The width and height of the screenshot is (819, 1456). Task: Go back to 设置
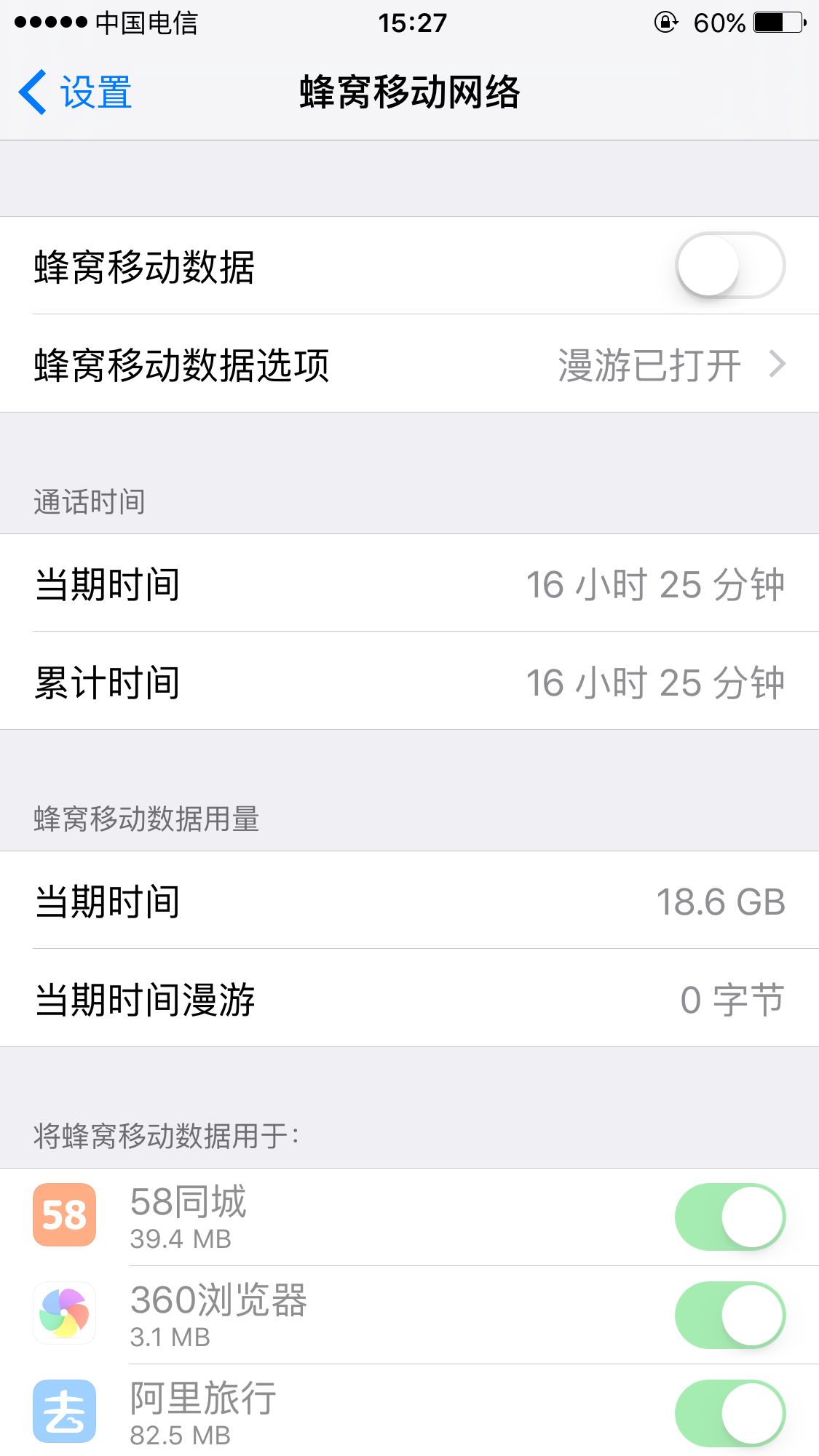[x=75, y=92]
